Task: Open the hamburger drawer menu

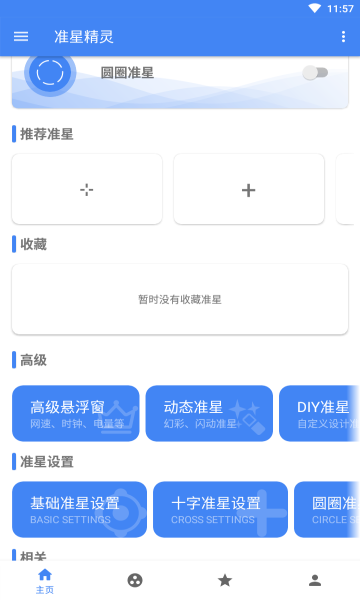Action: (21, 37)
